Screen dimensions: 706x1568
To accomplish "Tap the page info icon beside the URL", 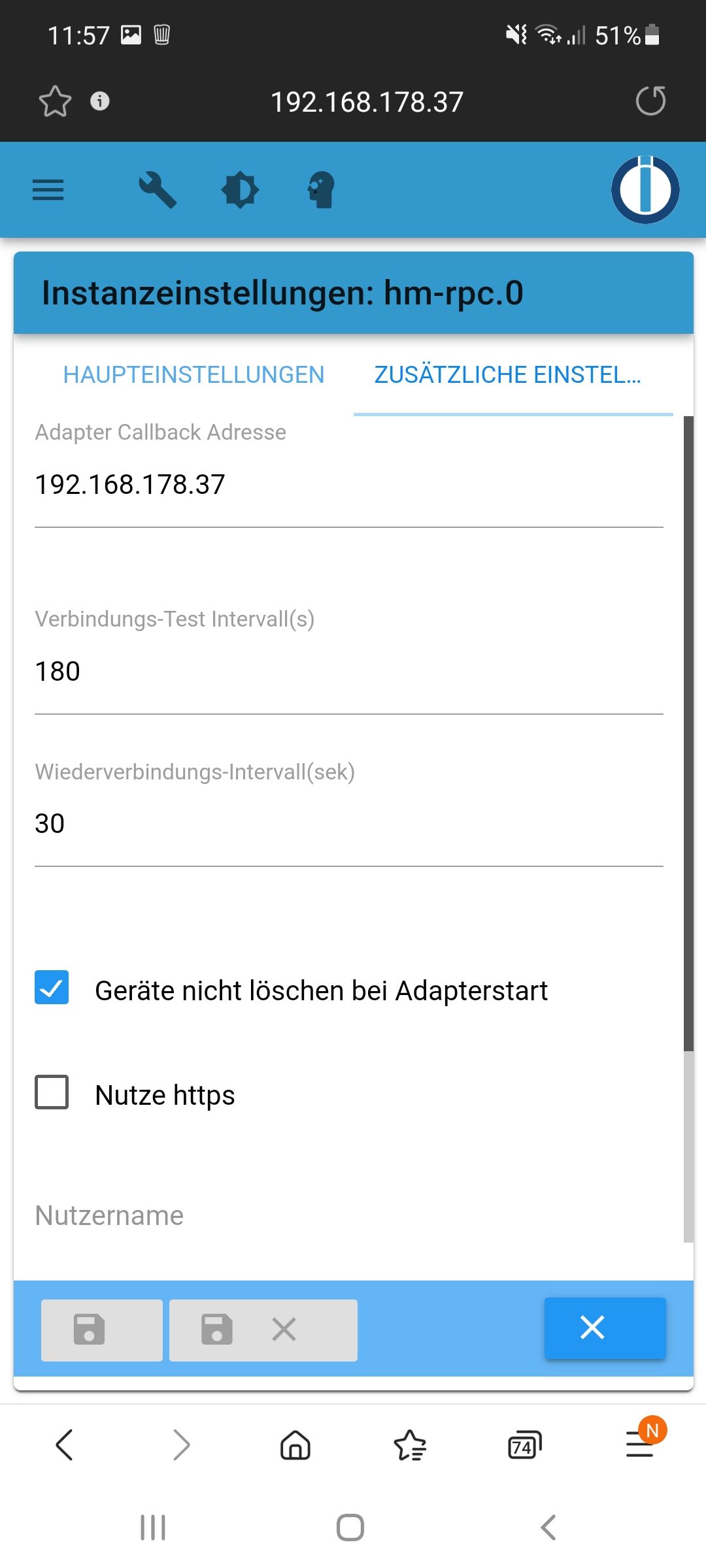I will coord(99,101).
